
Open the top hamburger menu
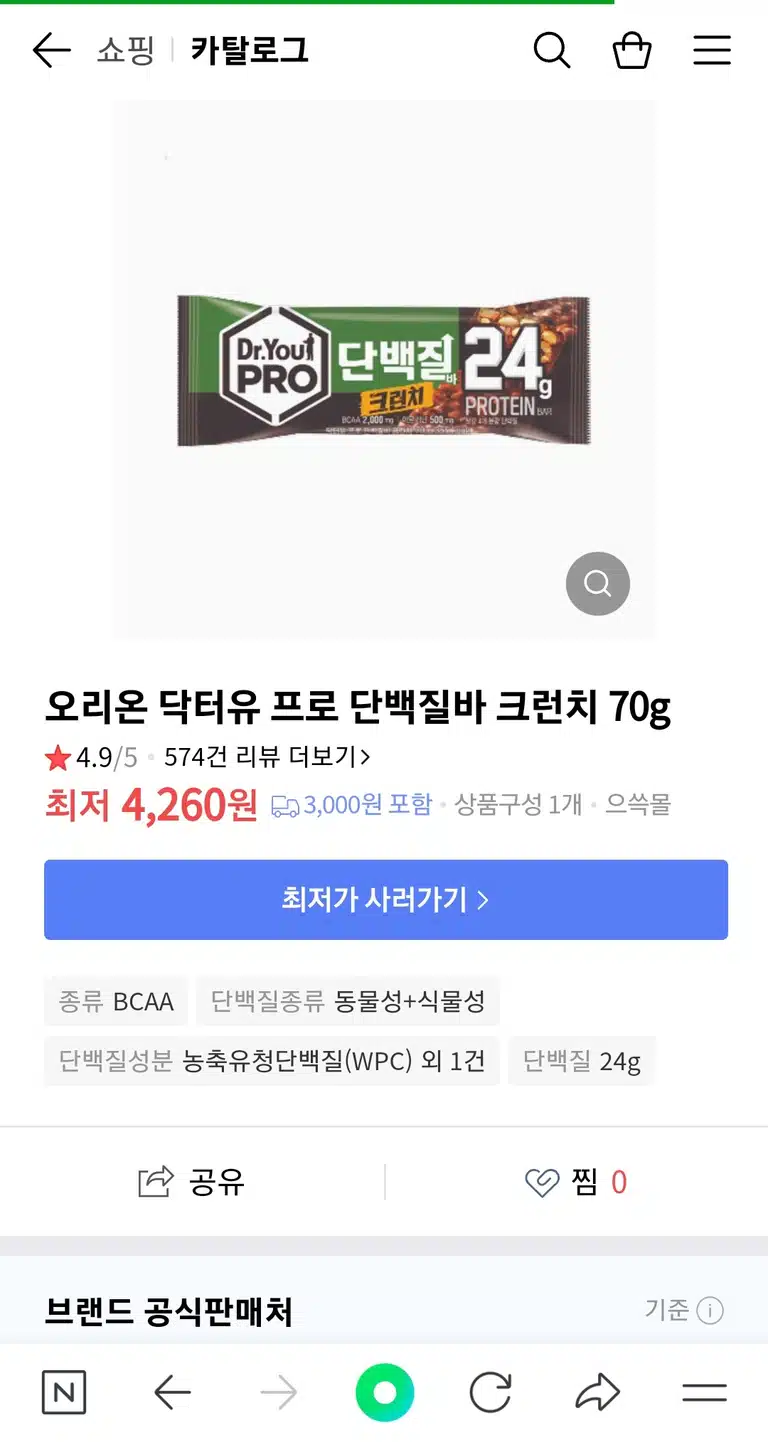point(712,50)
